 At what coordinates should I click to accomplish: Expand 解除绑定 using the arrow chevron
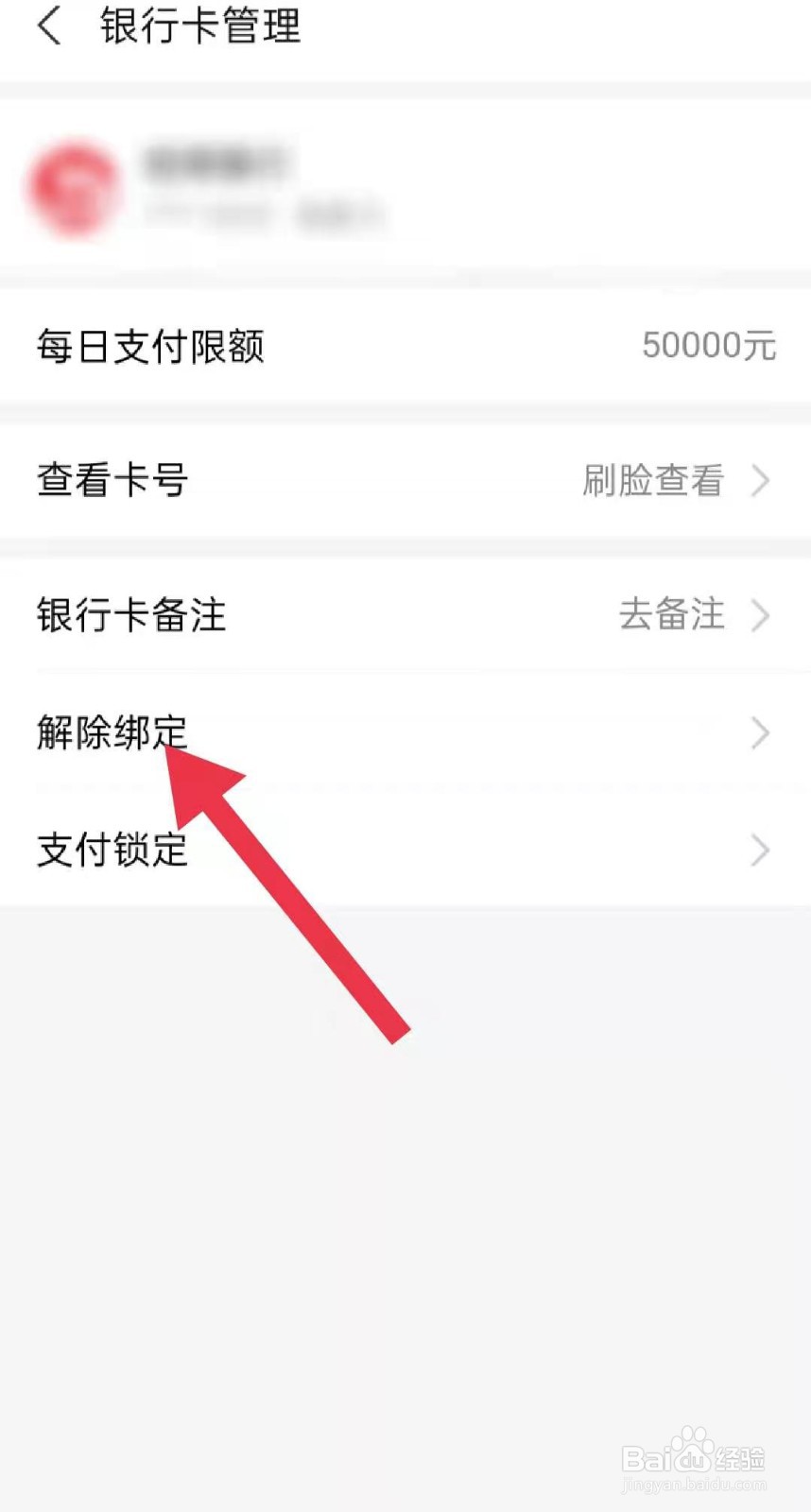click(x=761, y=733)
